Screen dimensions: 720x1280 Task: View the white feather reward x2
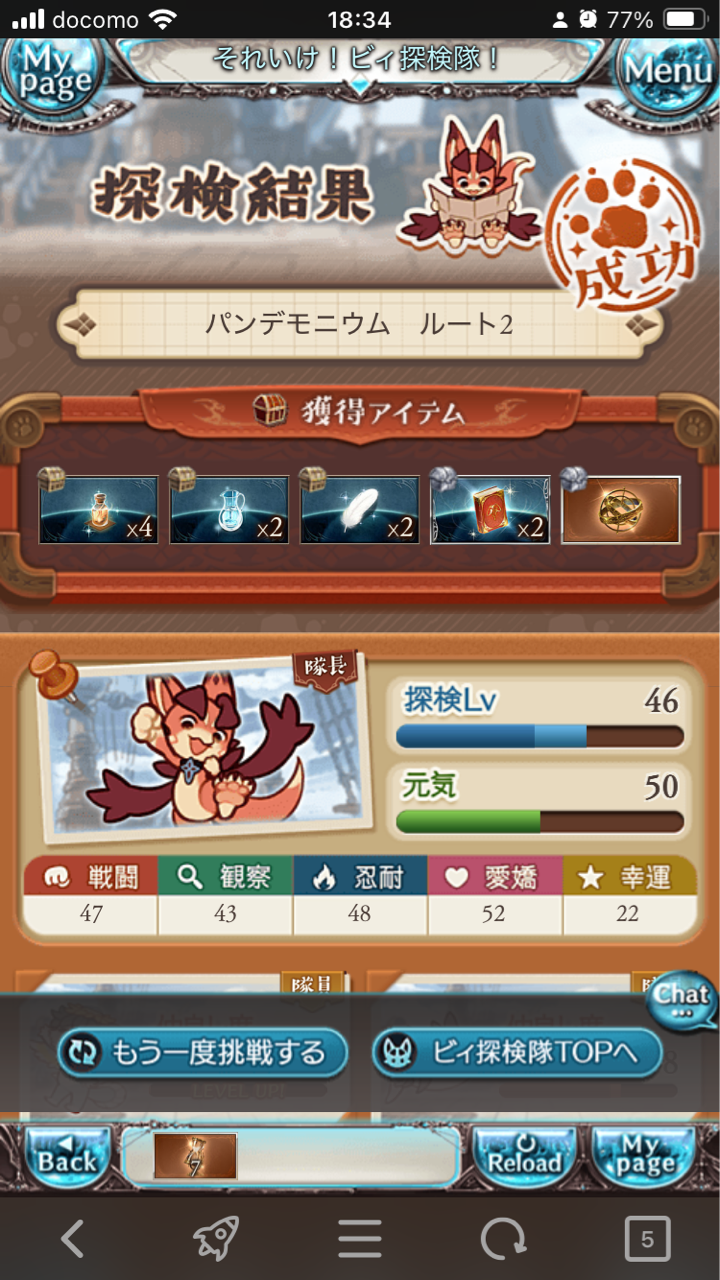[x=359, y=510]
